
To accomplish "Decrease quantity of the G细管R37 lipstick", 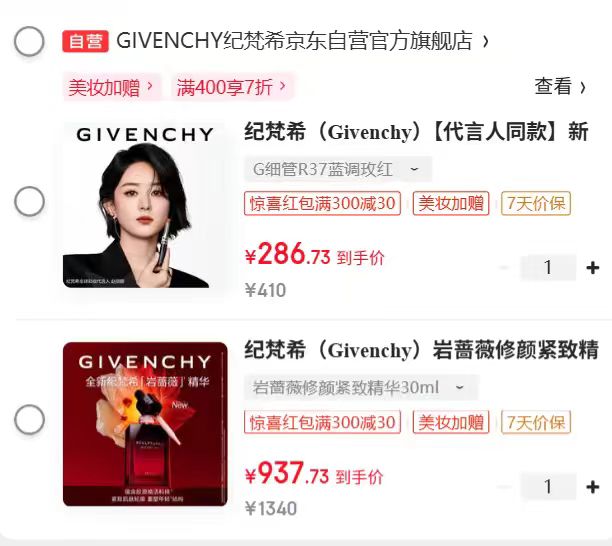I will pos(504,268).
